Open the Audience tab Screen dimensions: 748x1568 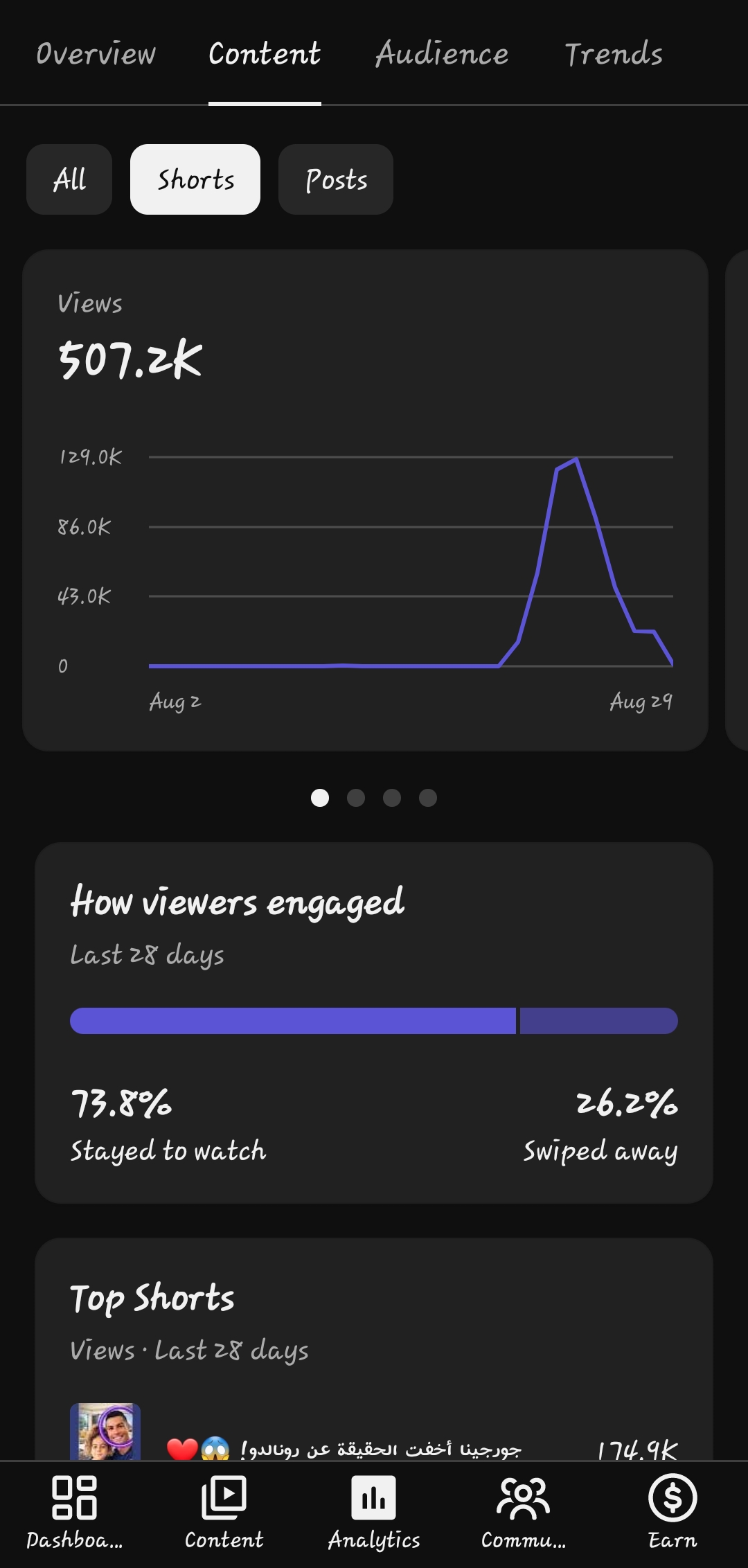442,54
